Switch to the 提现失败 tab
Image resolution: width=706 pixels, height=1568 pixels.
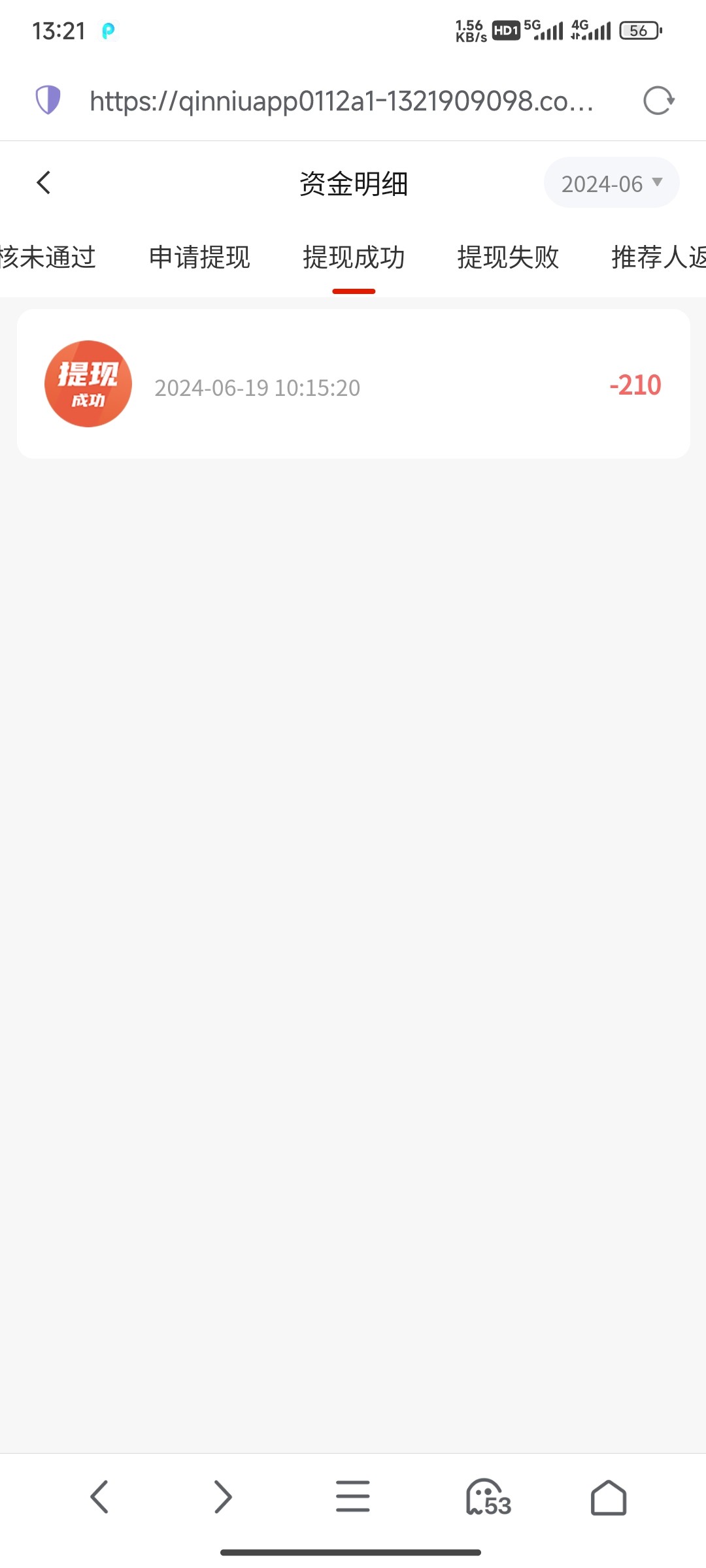coord(508,257)
